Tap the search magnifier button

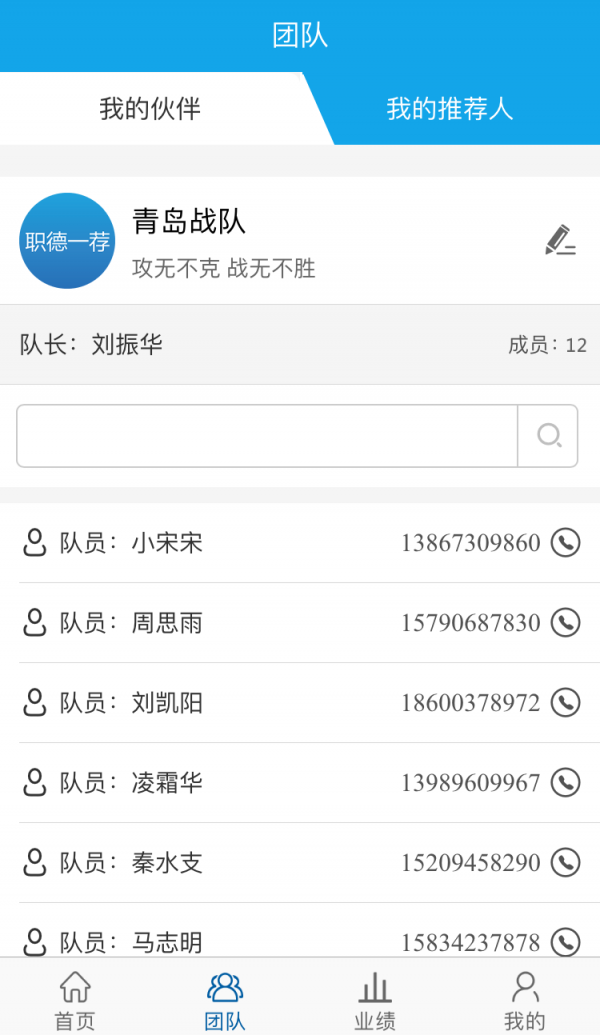(548, 436)
